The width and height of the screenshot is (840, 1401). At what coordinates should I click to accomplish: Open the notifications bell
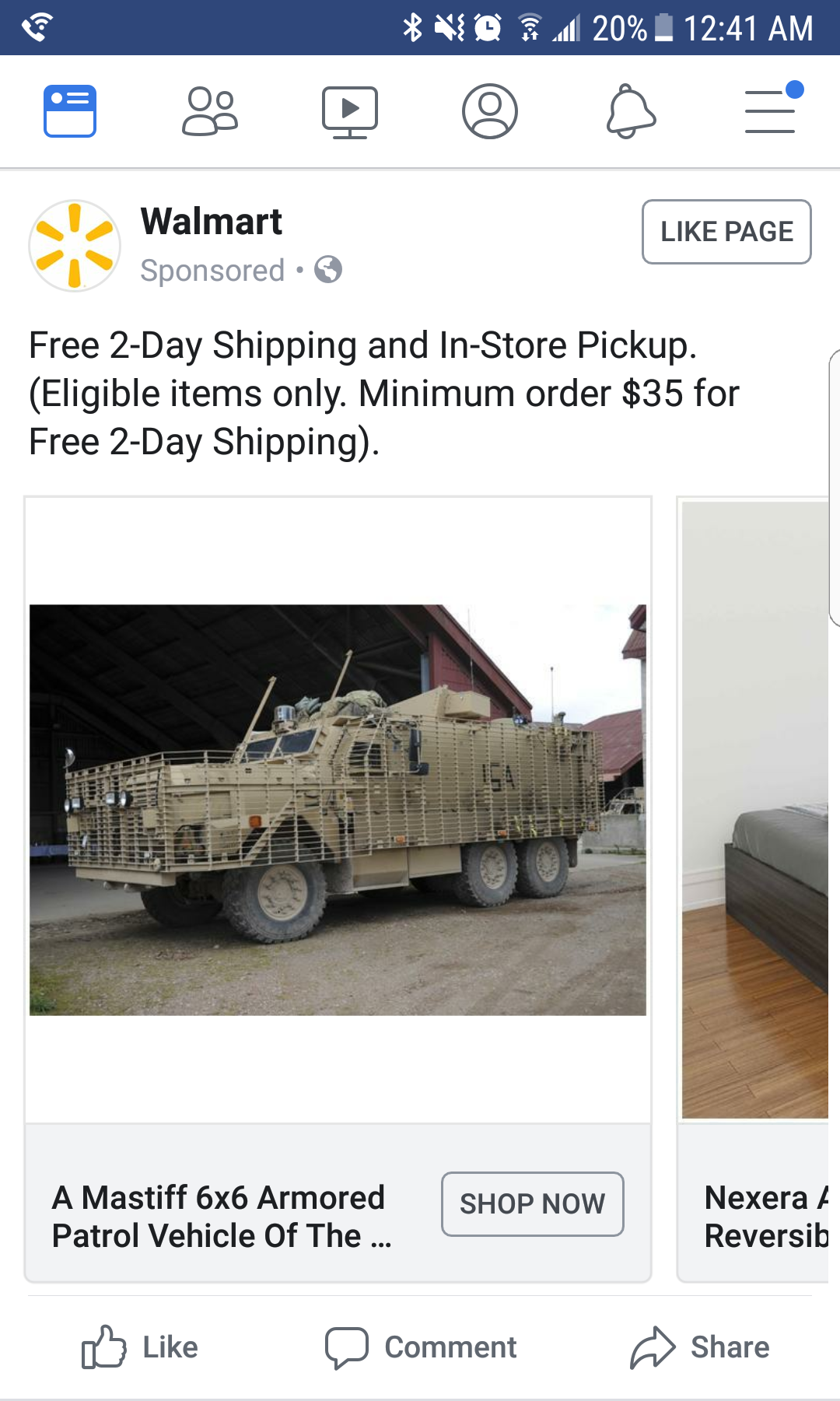point(631,111)
